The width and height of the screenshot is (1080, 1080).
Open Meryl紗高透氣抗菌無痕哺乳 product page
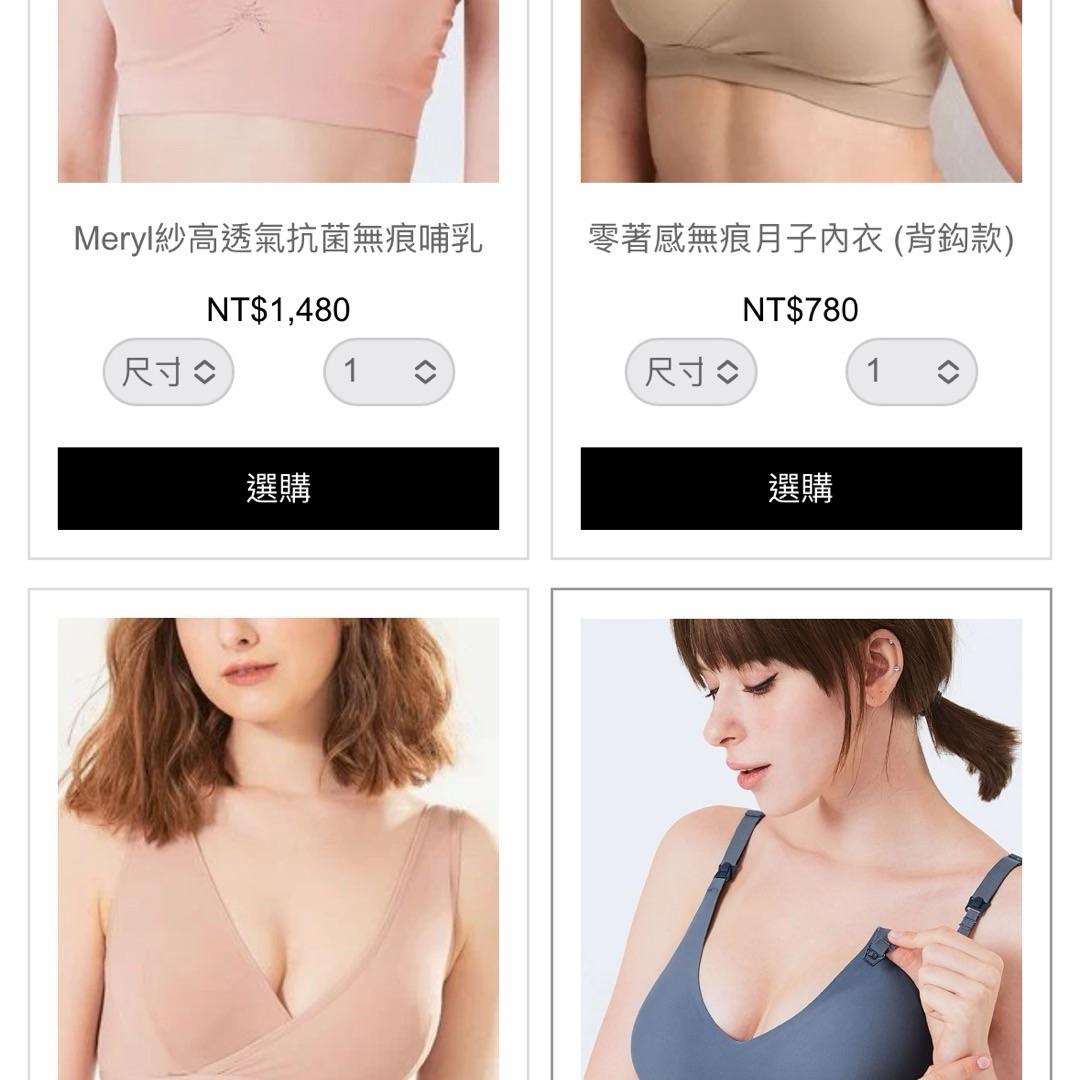278,239
